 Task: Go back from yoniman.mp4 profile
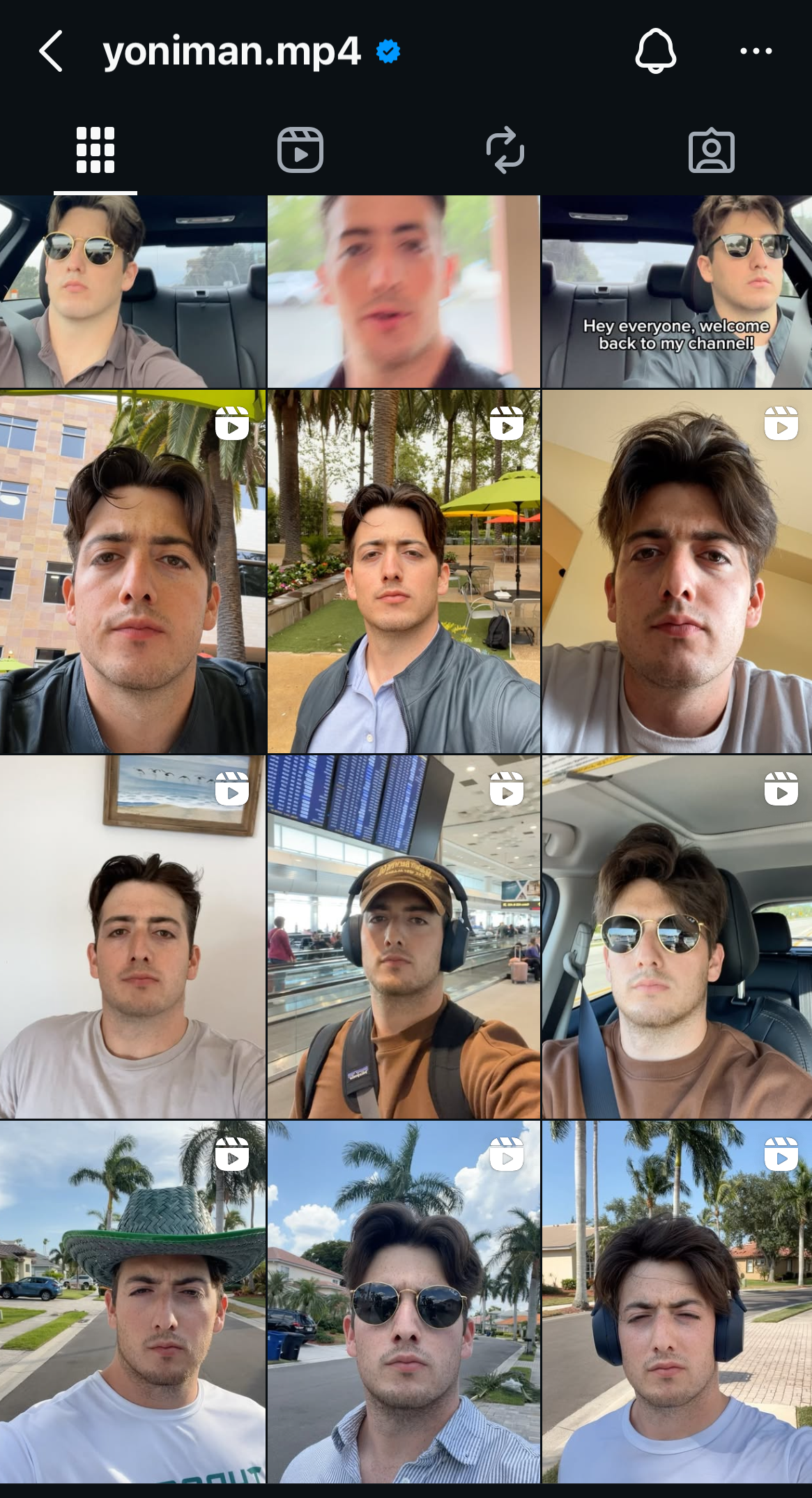(x=51, y=51)
